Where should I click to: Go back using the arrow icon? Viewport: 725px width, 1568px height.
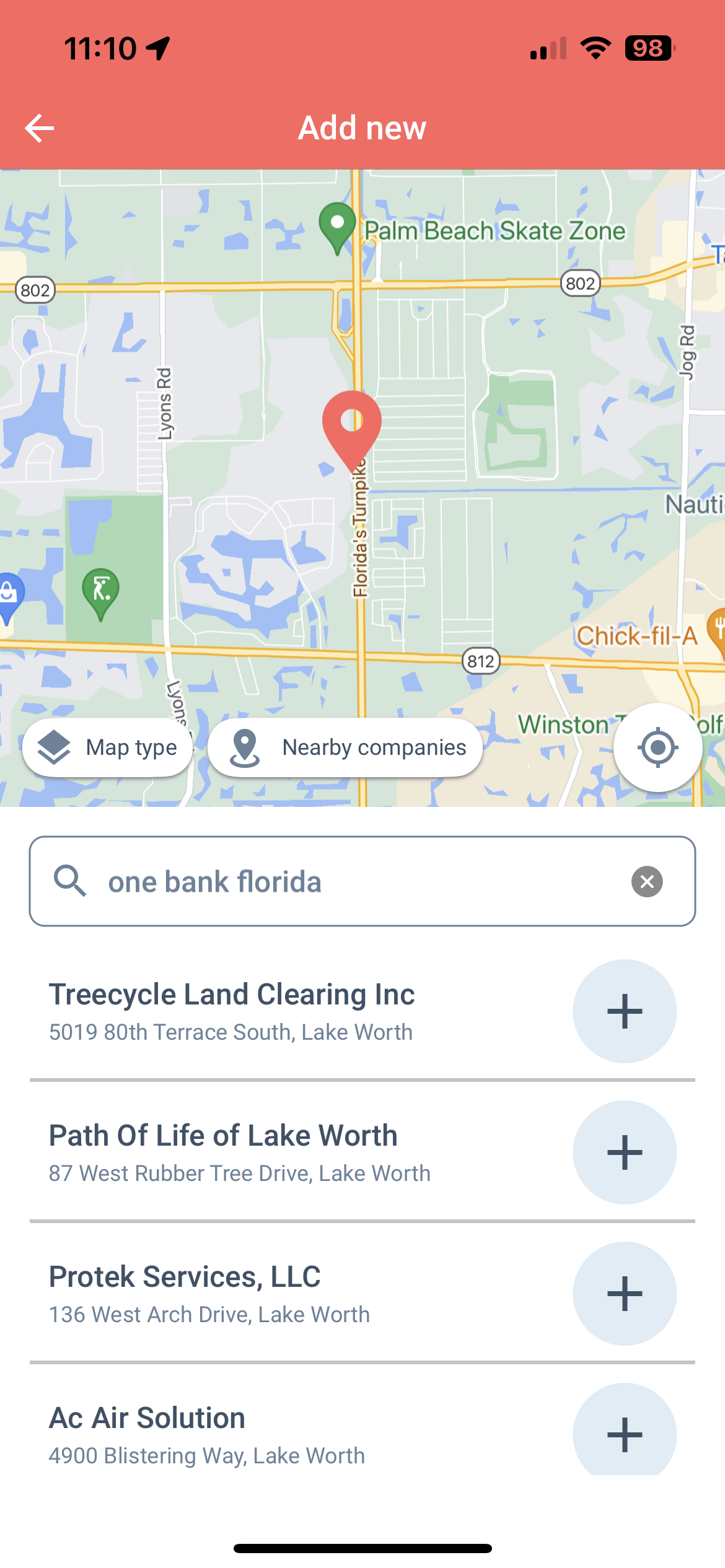point(40,128)
